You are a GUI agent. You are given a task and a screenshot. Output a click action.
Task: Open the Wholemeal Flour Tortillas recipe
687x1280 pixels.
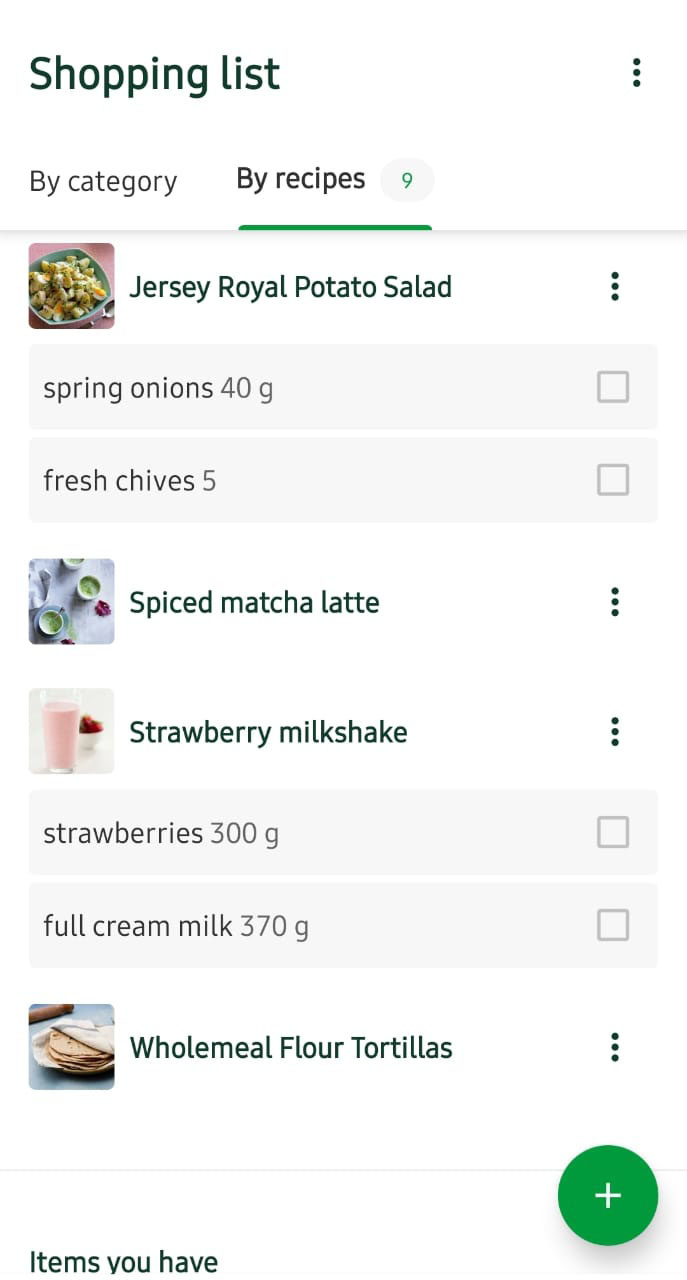[x=290, y=1048]
